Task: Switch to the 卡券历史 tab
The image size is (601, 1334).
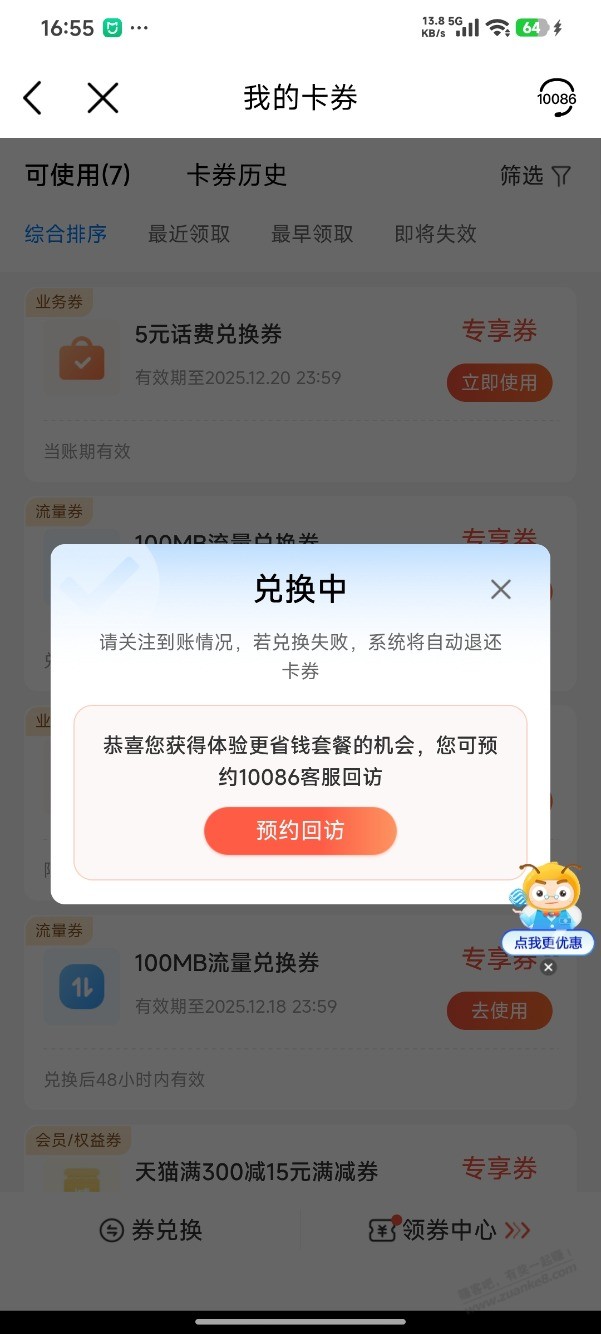Action: [236, 175]
